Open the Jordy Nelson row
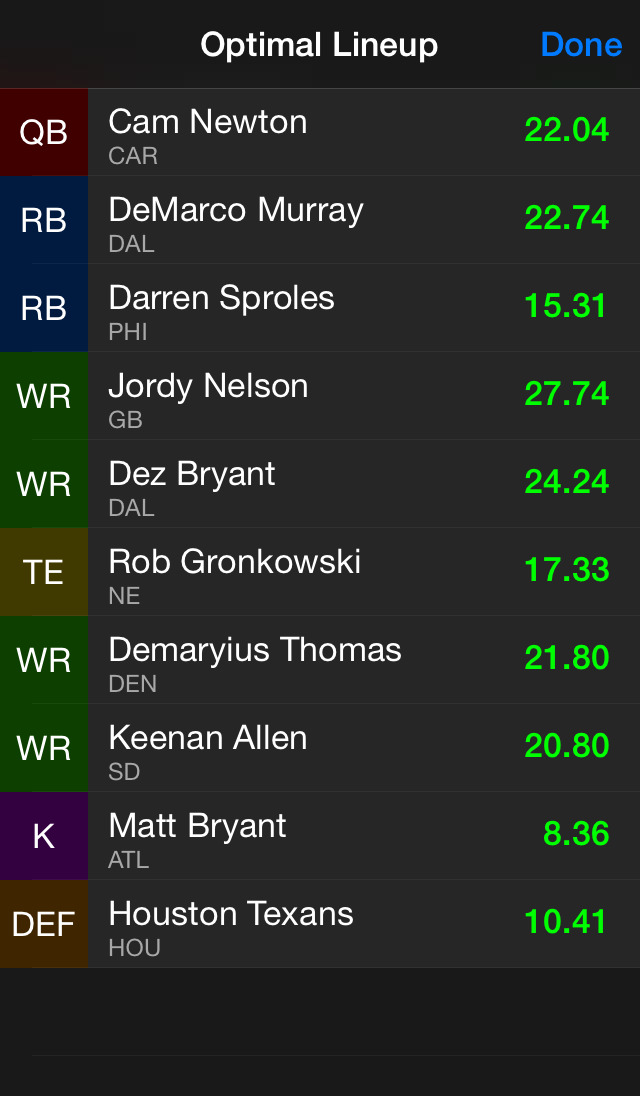This screenshot has height=1096, width=640. click(x=320, y=396)
